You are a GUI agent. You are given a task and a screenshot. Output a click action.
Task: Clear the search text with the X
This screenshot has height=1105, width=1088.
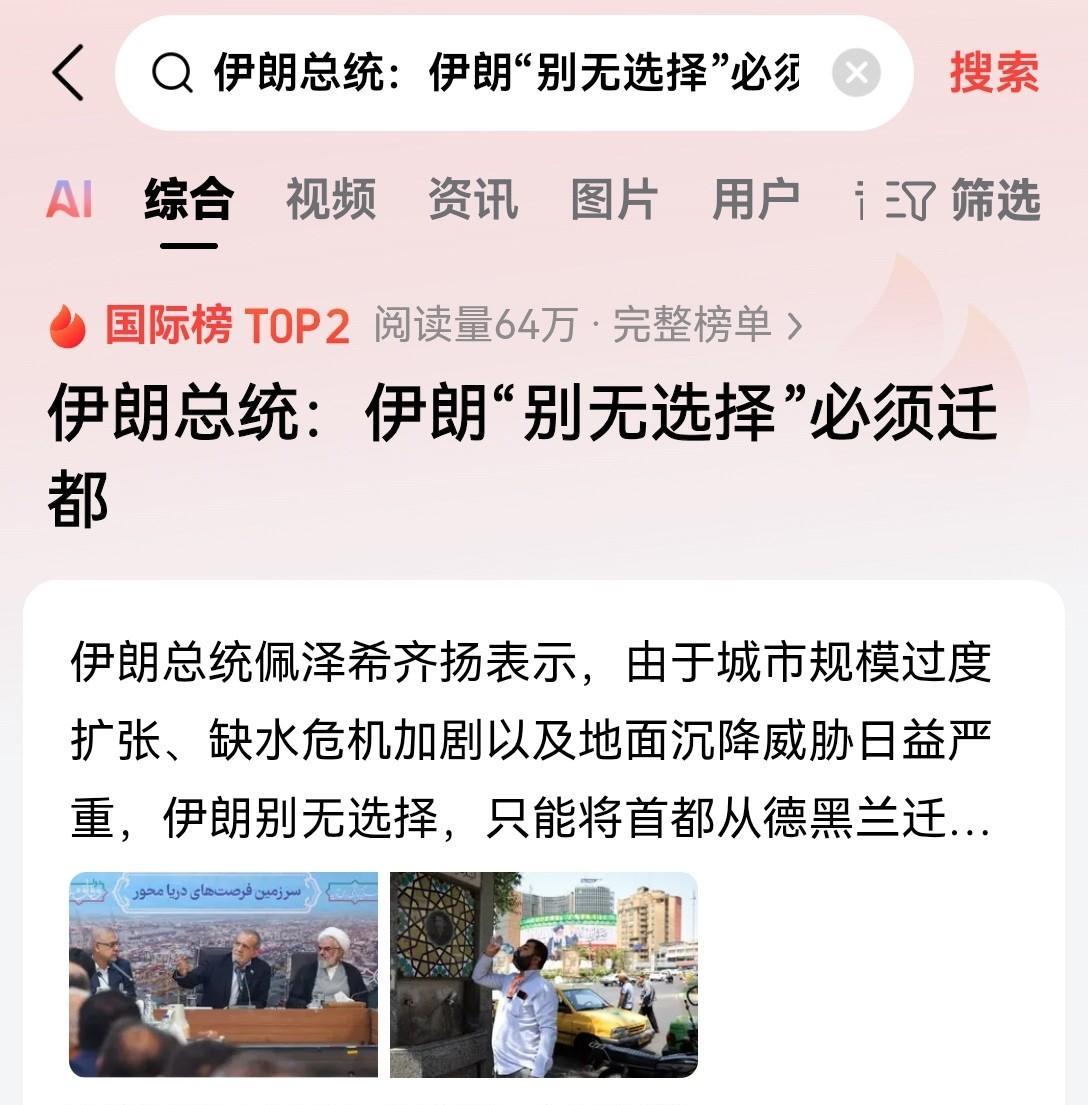pyautogui.click(x=856, y=73)
